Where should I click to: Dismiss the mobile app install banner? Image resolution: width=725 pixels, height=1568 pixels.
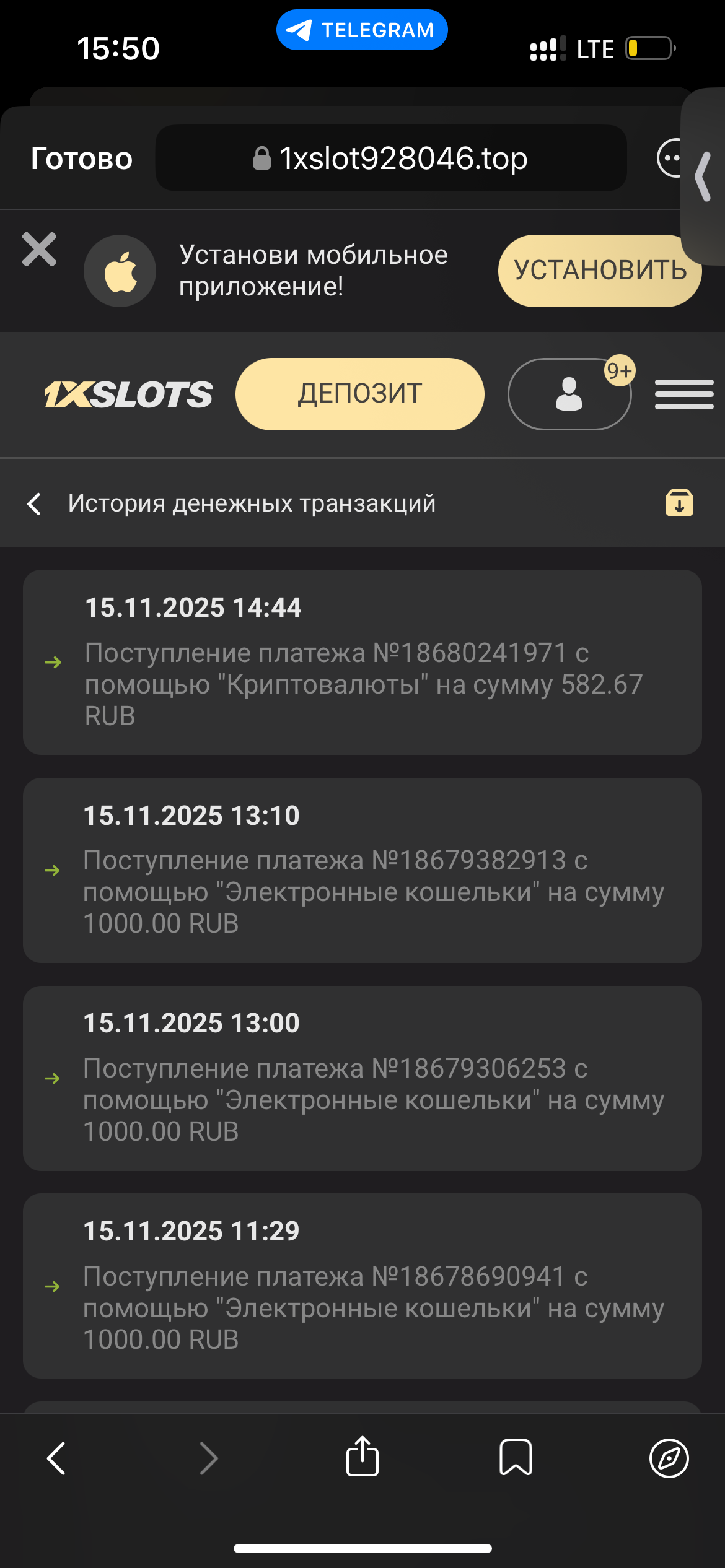39,250
